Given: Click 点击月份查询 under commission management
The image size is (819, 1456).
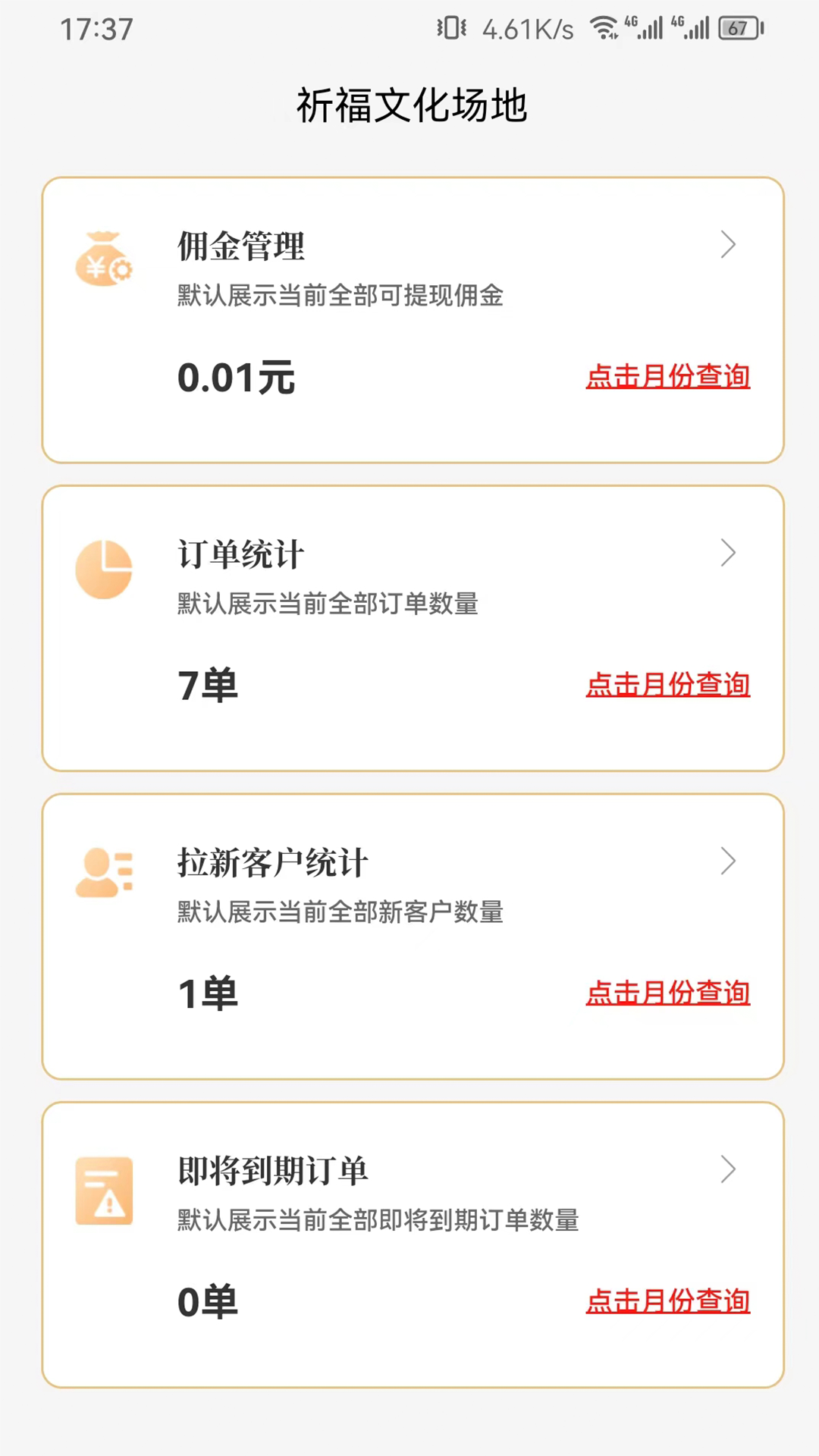Looking at the screenshot, I should tap(668, 376).
